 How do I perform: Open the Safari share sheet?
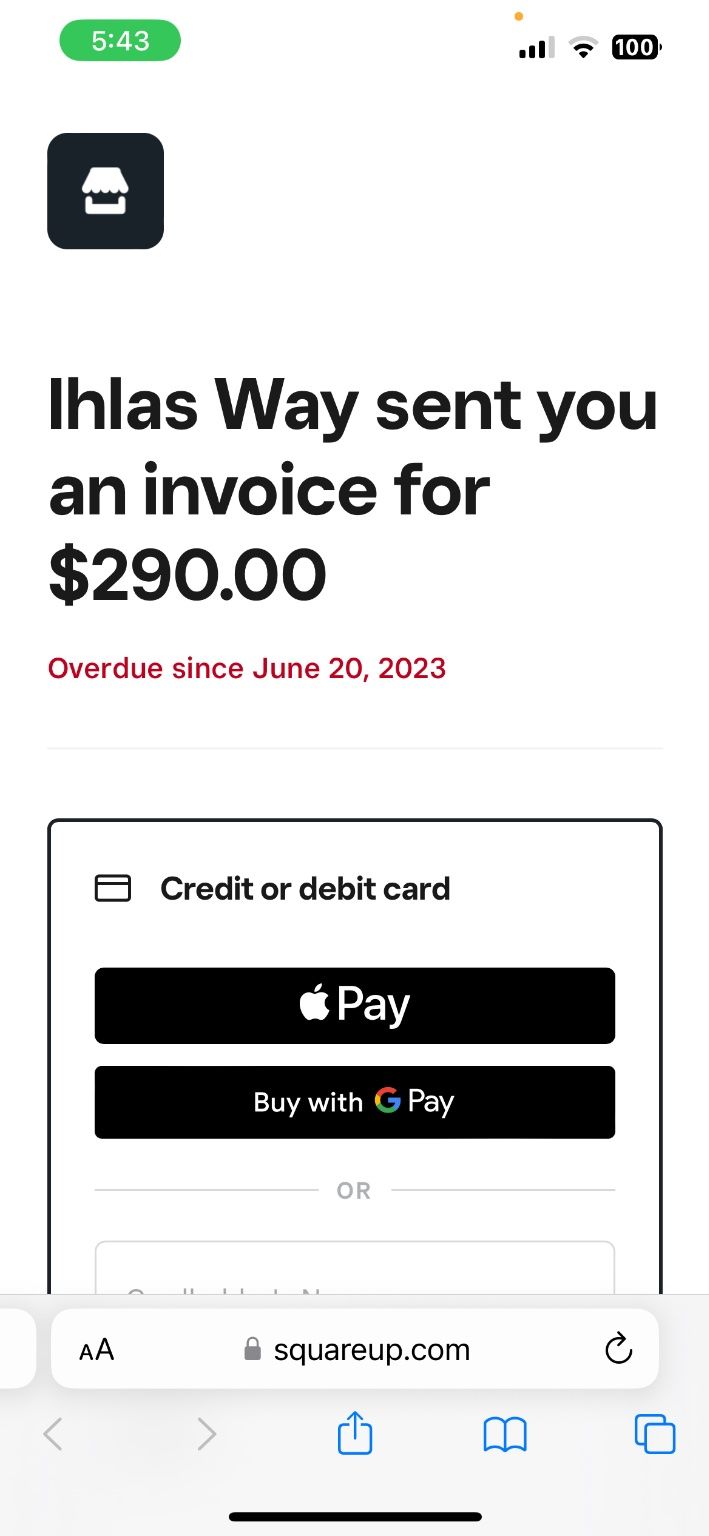(355, 1434)
